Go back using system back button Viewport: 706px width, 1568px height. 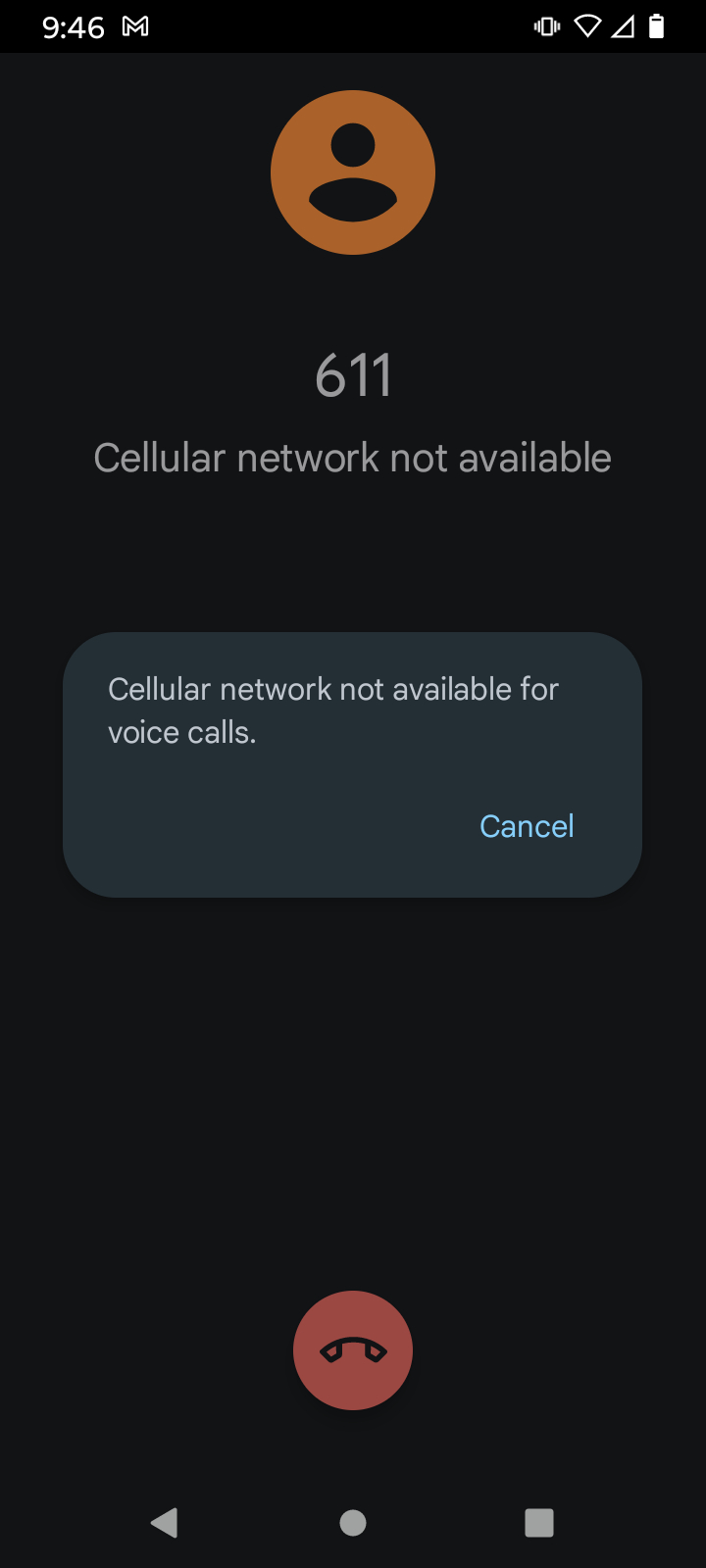click(x=165, y=1522)
